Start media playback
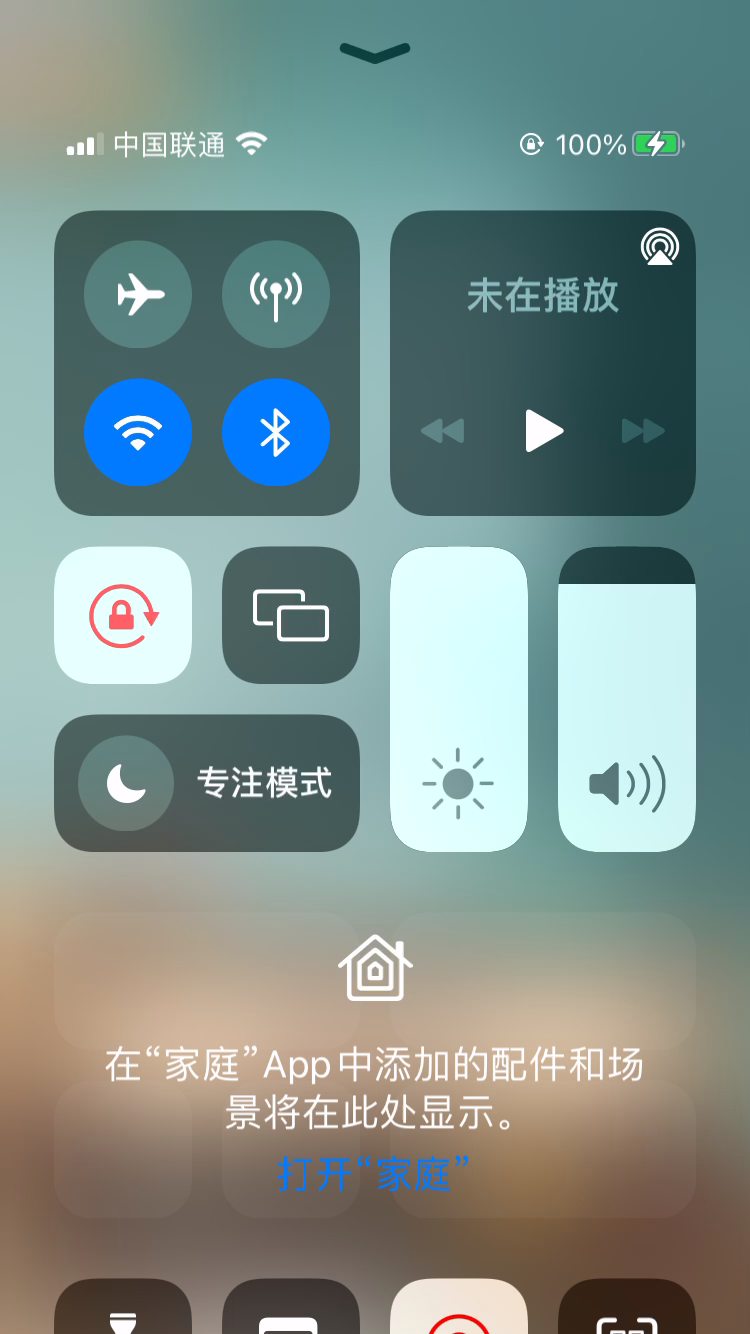Screen dimensions: 750x1334 click(x=544, y=431)
